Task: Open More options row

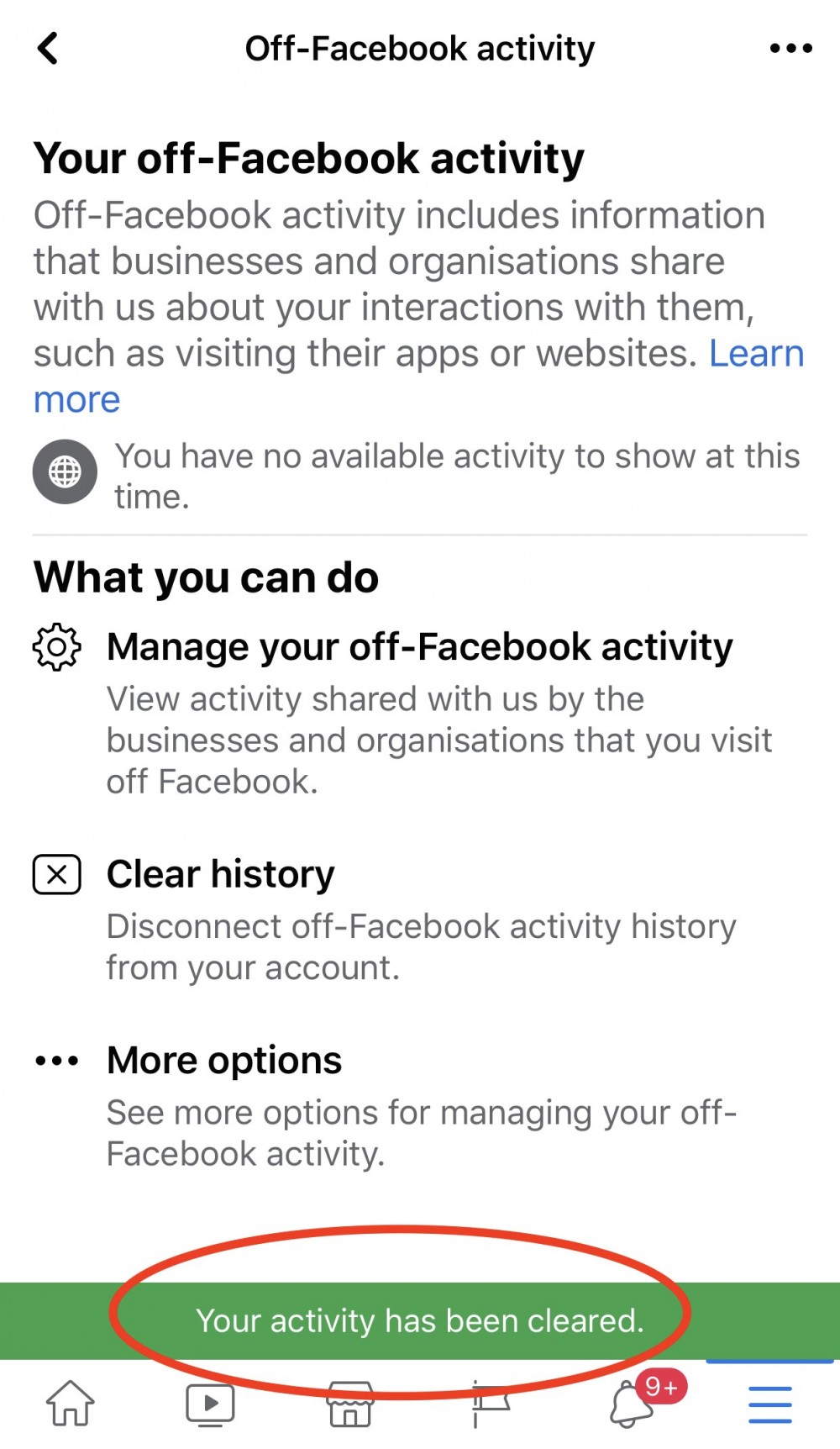Action: tap(224, 1061)
